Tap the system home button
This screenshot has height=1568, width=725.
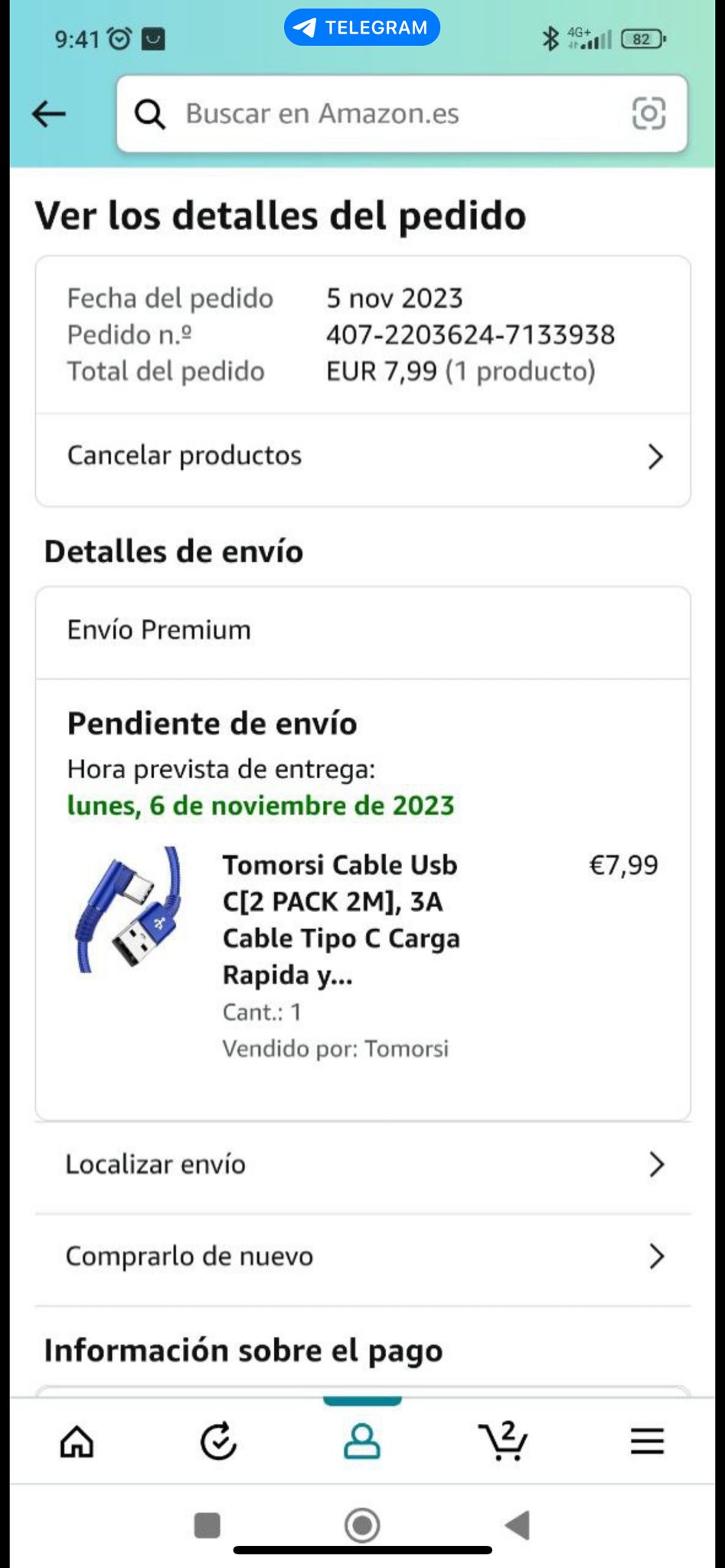click(x=362, y=1525)
